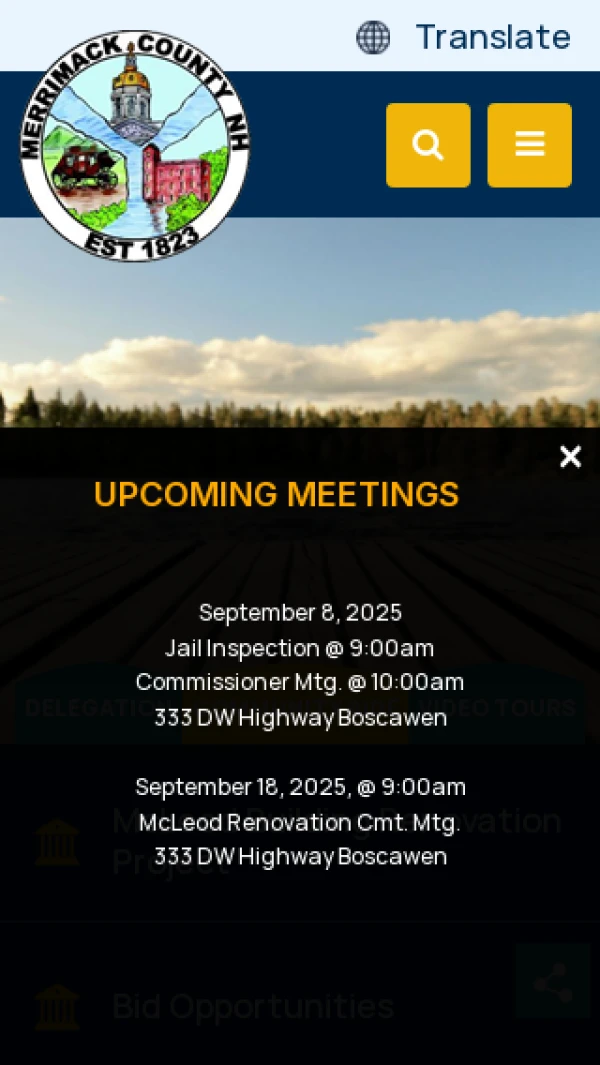This screenshot has width=600, height=1065.
Task: Go to homepage via Merrimack County logo
Action: click(135, 147)
